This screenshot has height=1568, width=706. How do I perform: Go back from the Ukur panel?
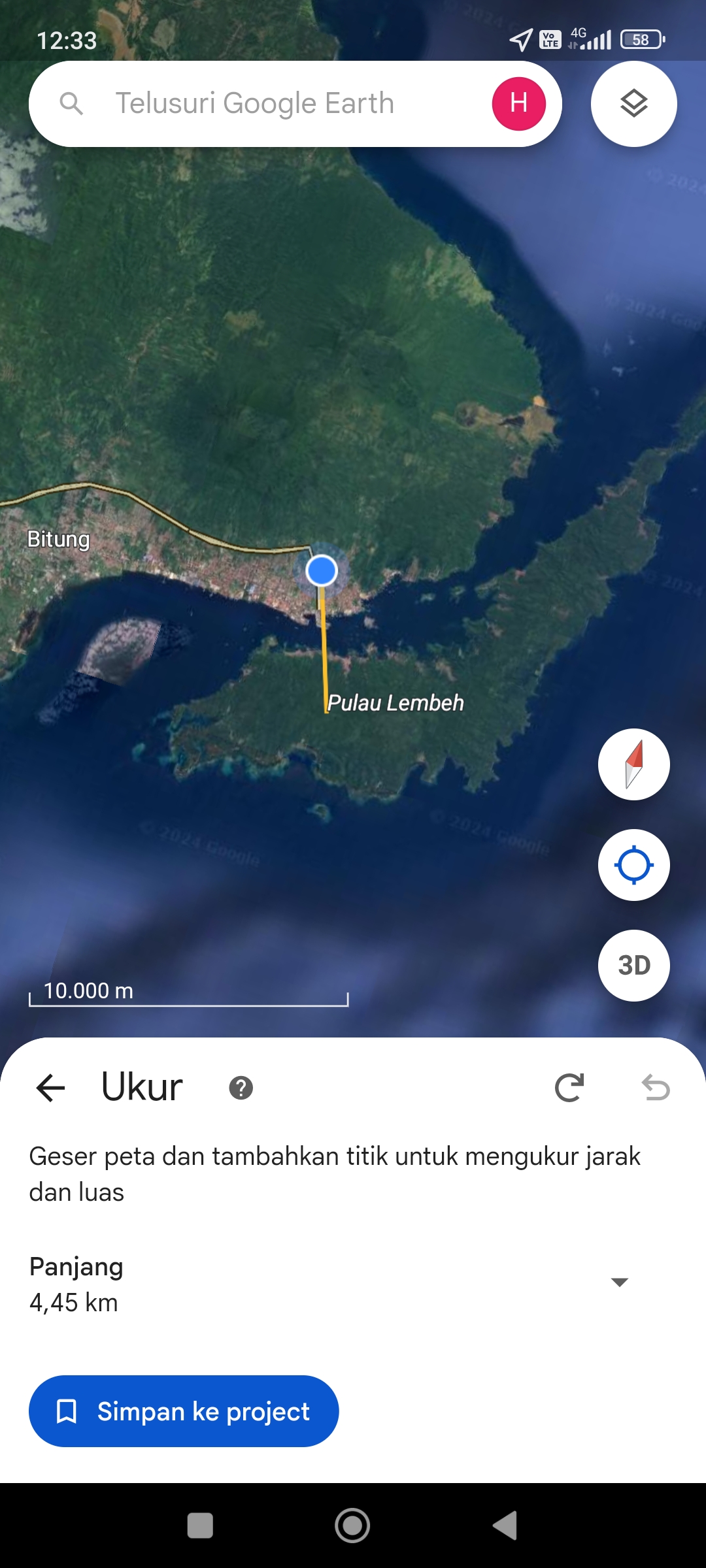pos(50,1088)
